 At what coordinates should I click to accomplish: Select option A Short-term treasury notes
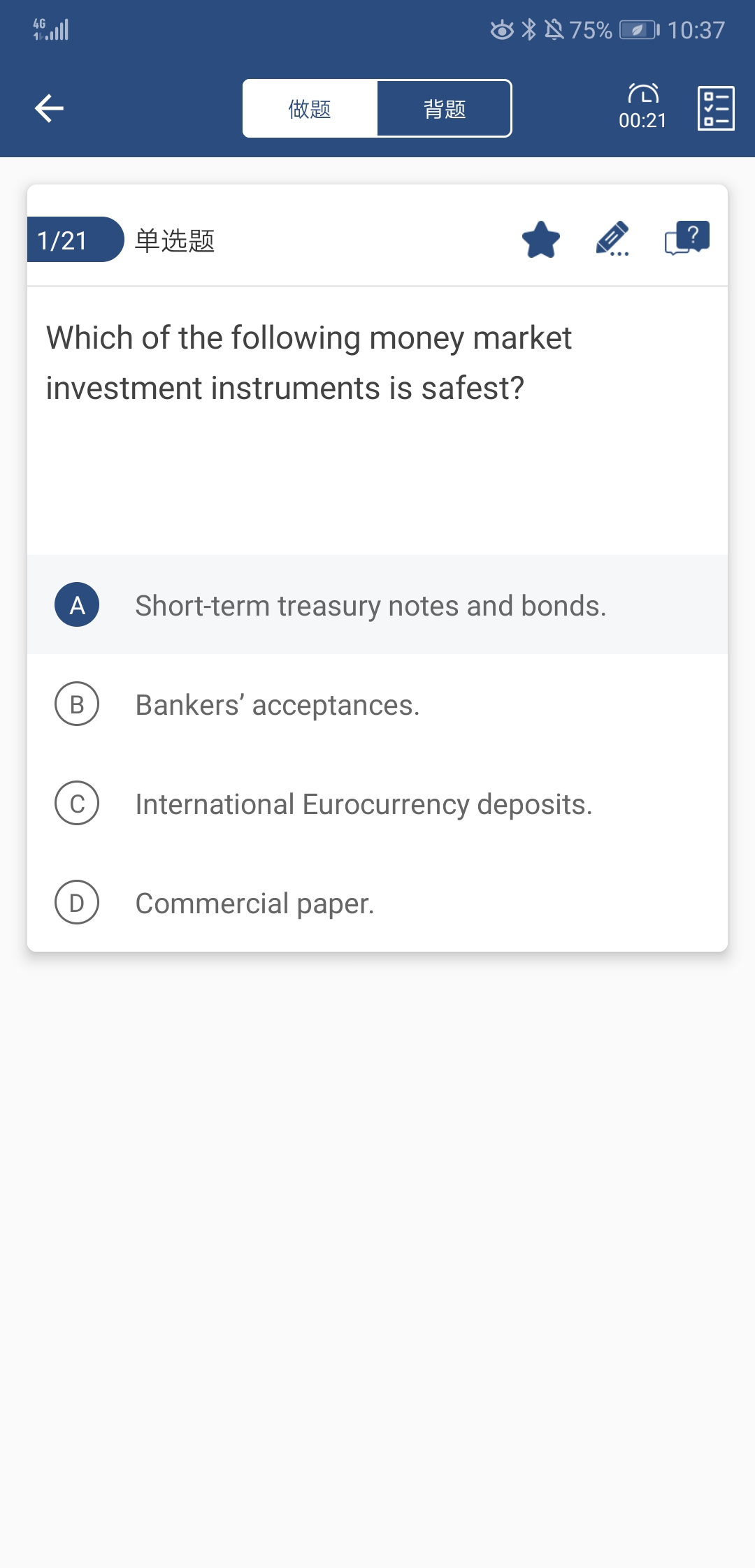(x=377, y=605)
